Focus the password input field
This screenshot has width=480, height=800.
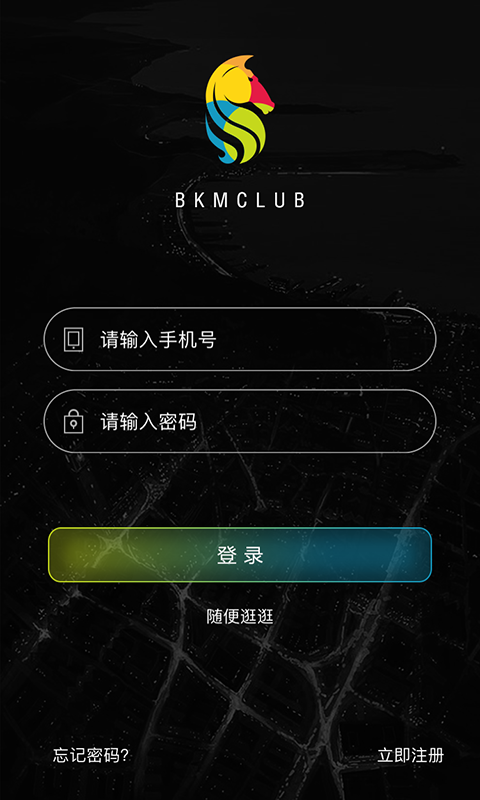click(x=240, y=421)
